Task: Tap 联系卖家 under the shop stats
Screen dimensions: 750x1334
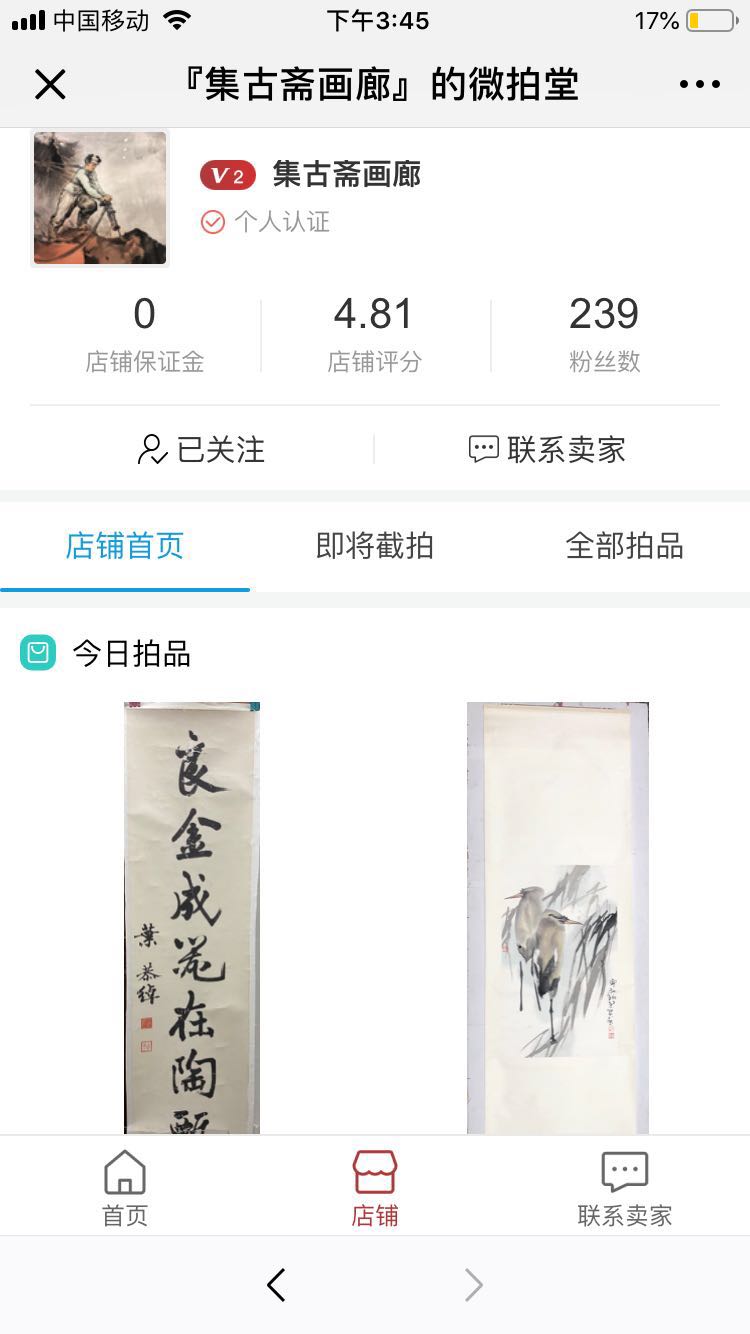Action: (547, 450)
